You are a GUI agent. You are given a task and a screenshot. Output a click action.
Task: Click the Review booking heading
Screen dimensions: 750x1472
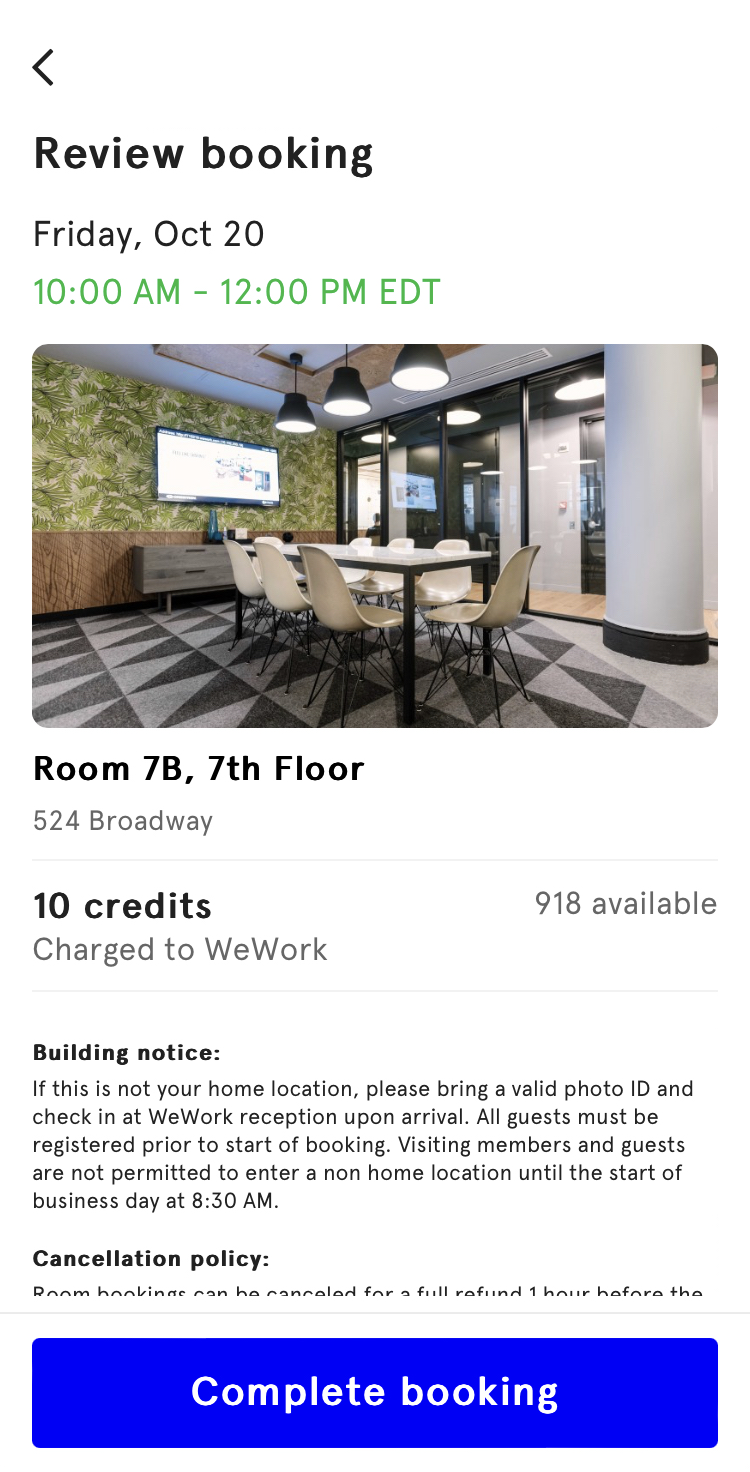pos(203,153)
